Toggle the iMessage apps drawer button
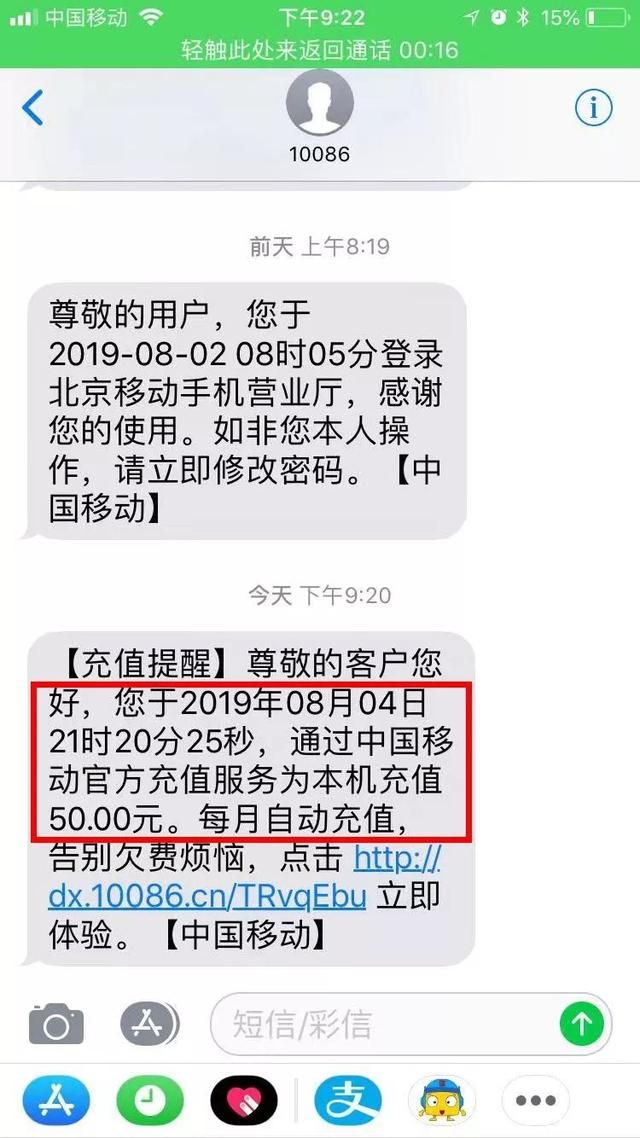Image resolution: width=640 pixels, height=1138 pixels. (149, 1024)
